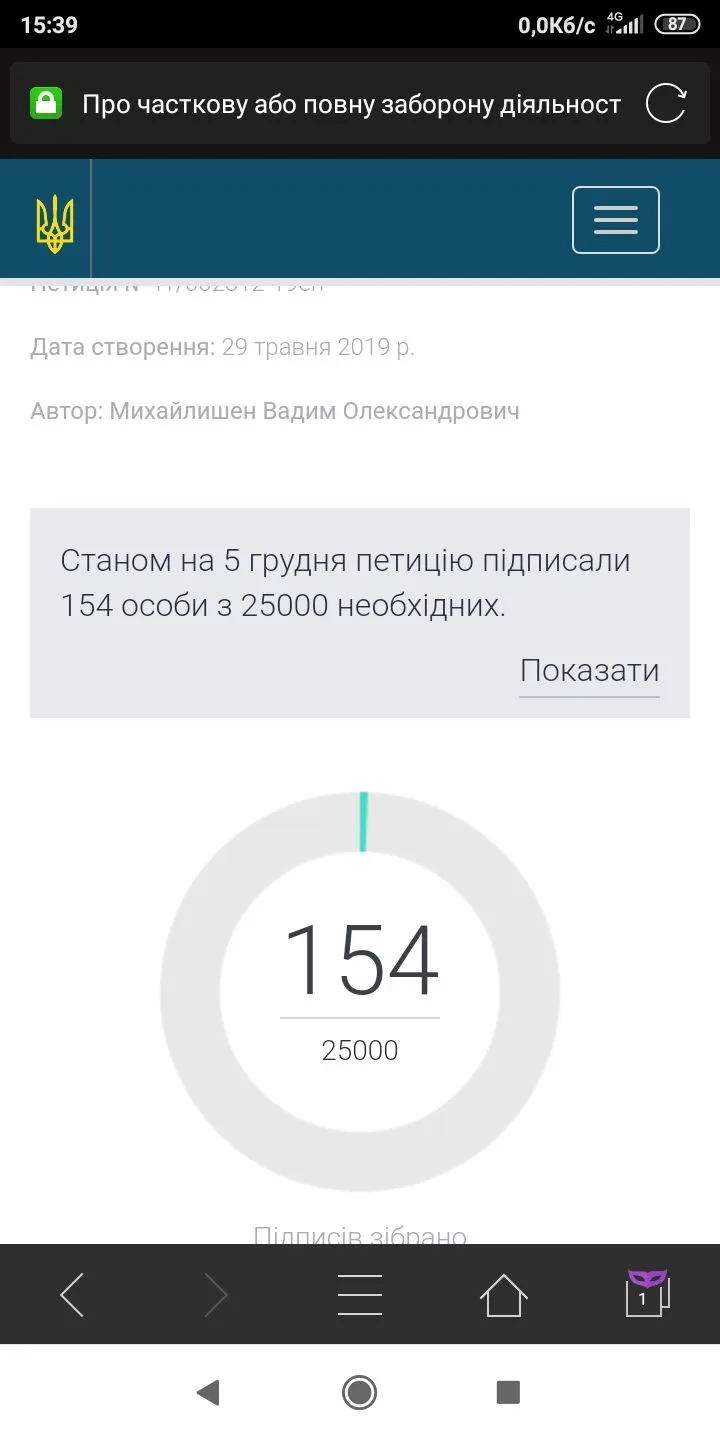
Task: Tap the address bar showing the page title
Action: (350, 104)
